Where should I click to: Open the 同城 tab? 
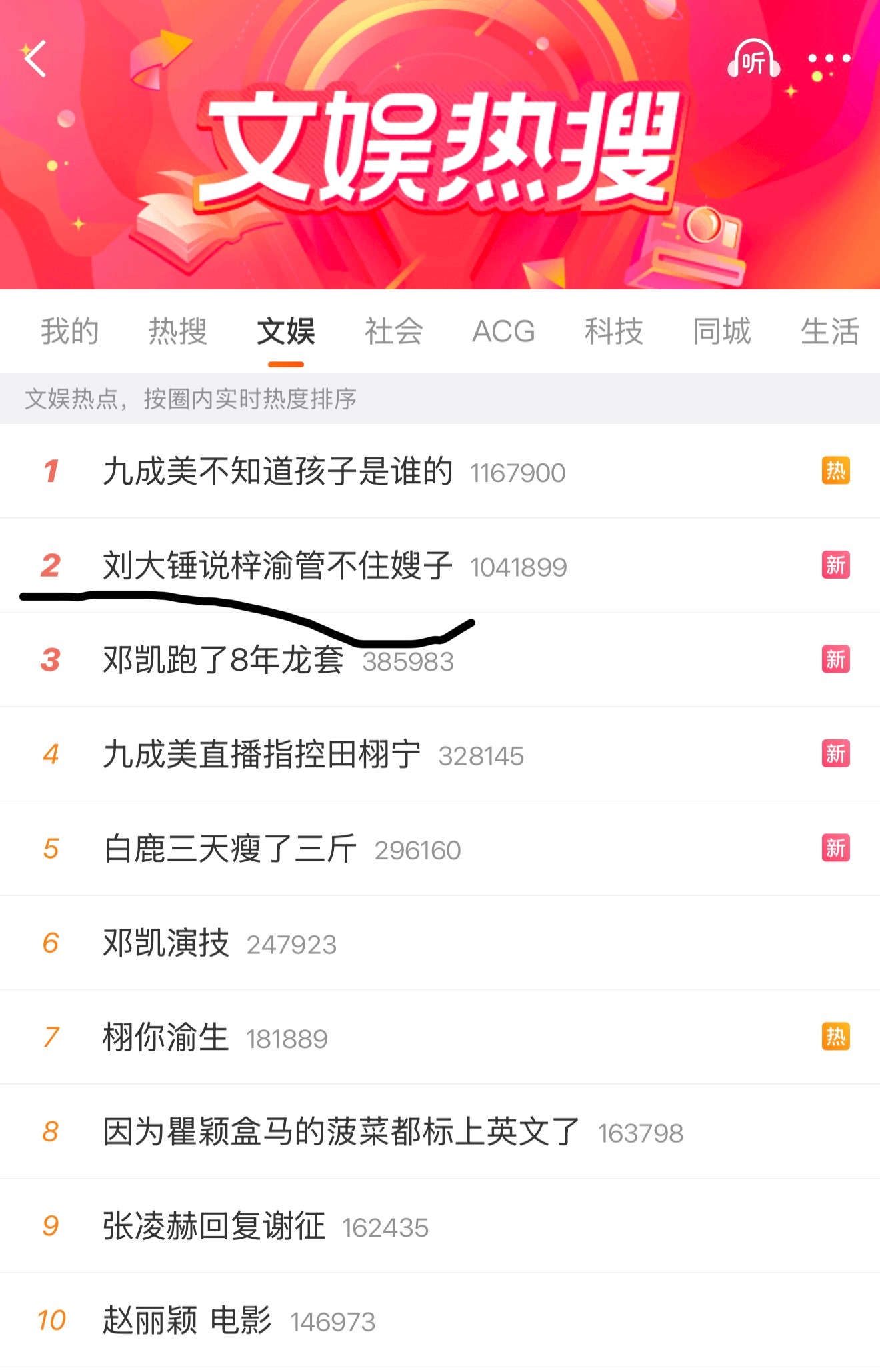[722, 332]
